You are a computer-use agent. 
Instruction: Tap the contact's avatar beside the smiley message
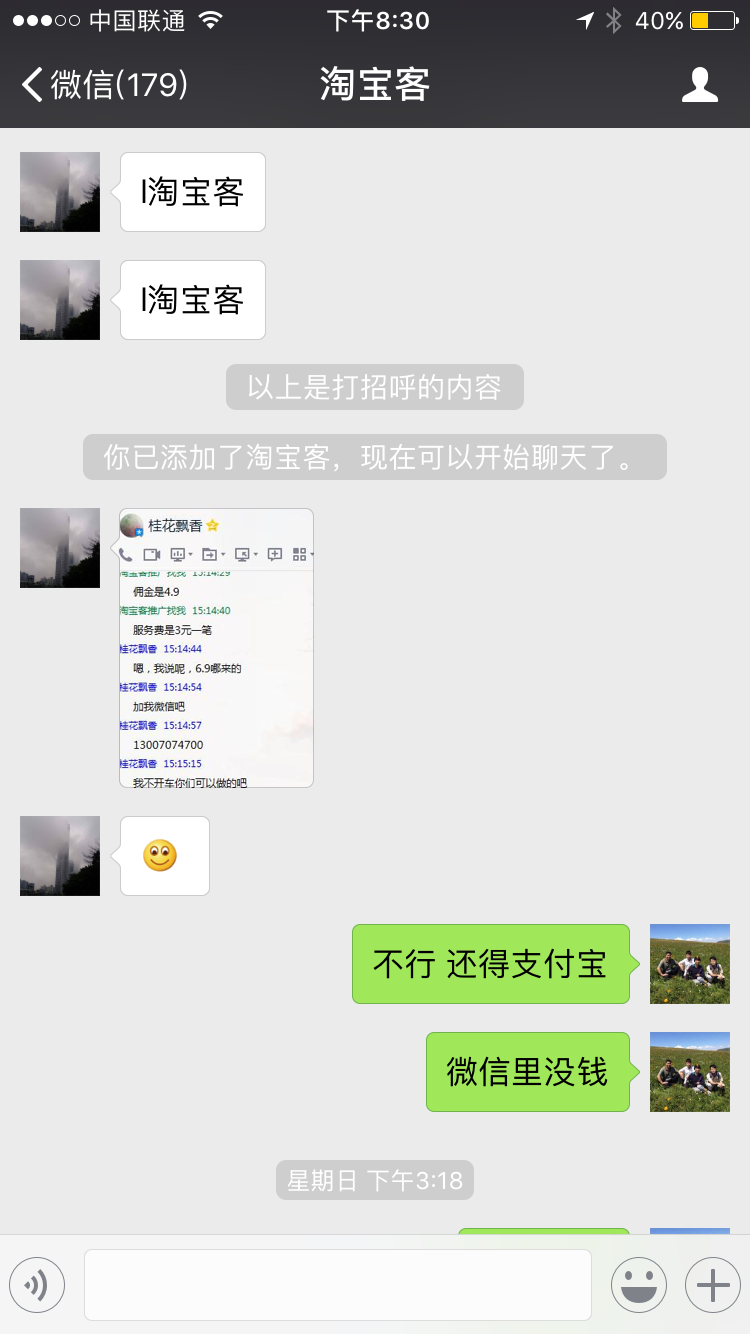(x=60, y=856)
